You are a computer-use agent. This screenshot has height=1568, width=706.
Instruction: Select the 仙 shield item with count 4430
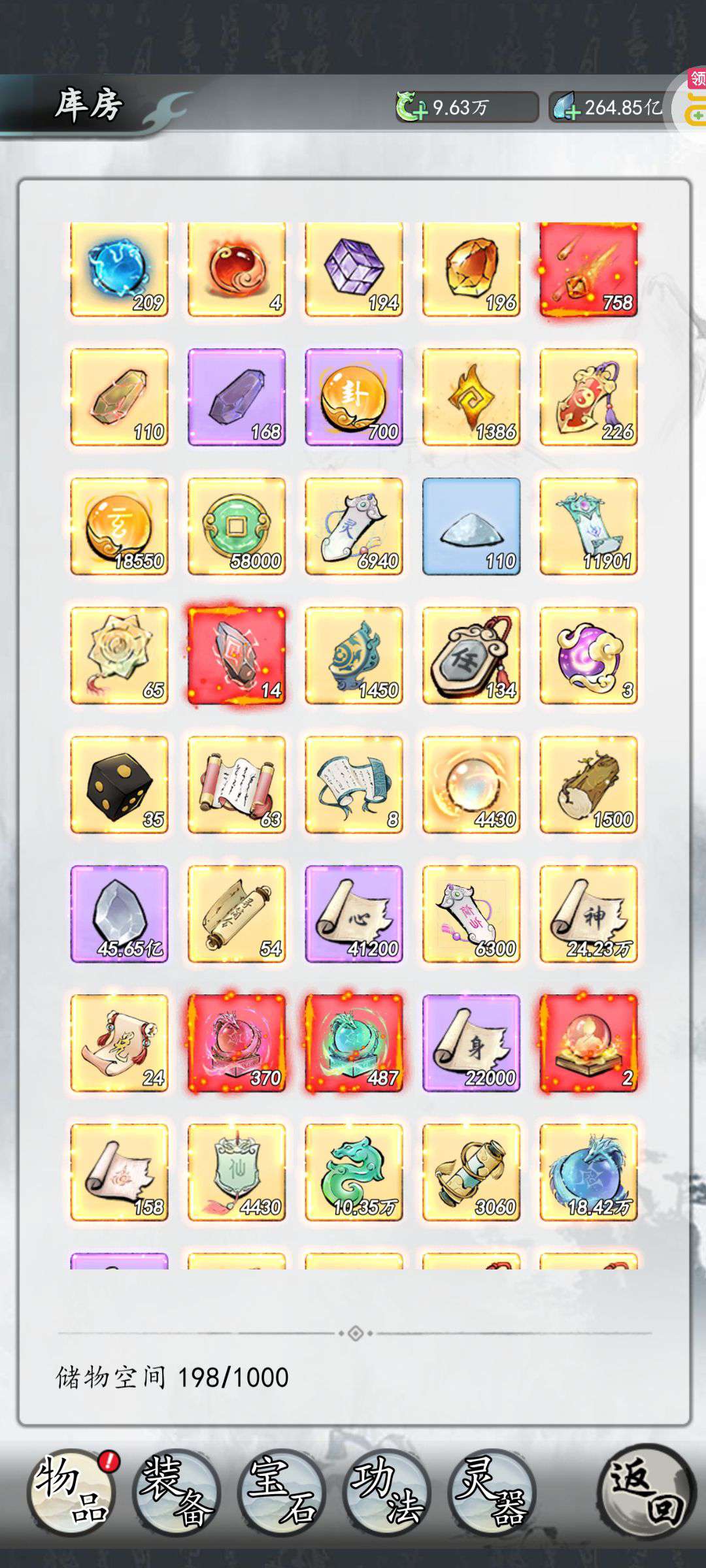[237, 1172]
